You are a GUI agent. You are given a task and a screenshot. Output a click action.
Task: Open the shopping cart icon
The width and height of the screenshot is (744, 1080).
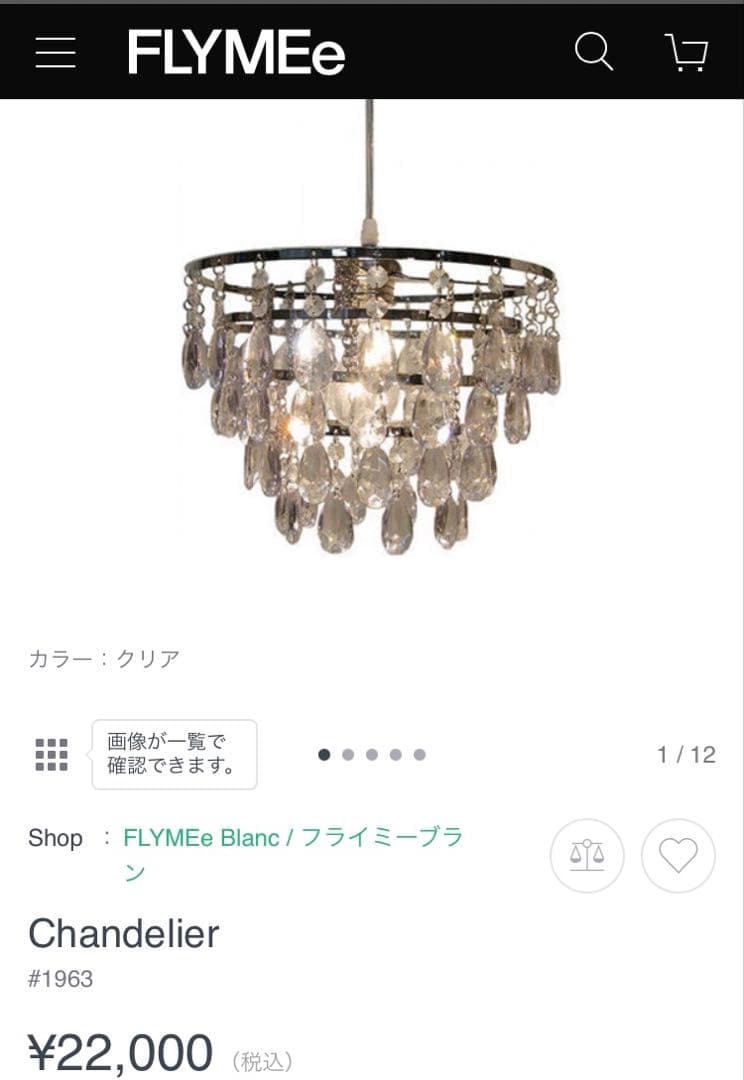(686, 53)
